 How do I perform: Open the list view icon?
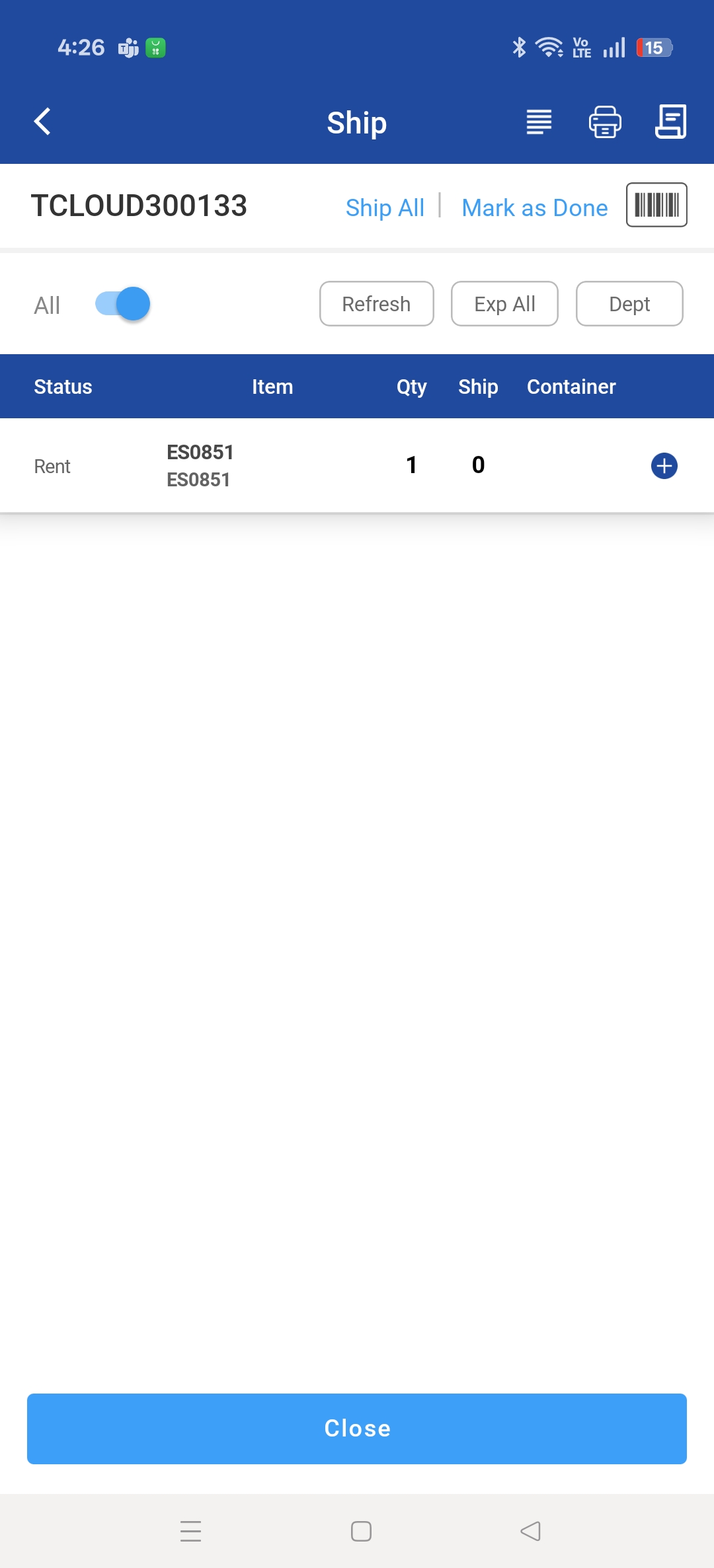pos(539,122)
